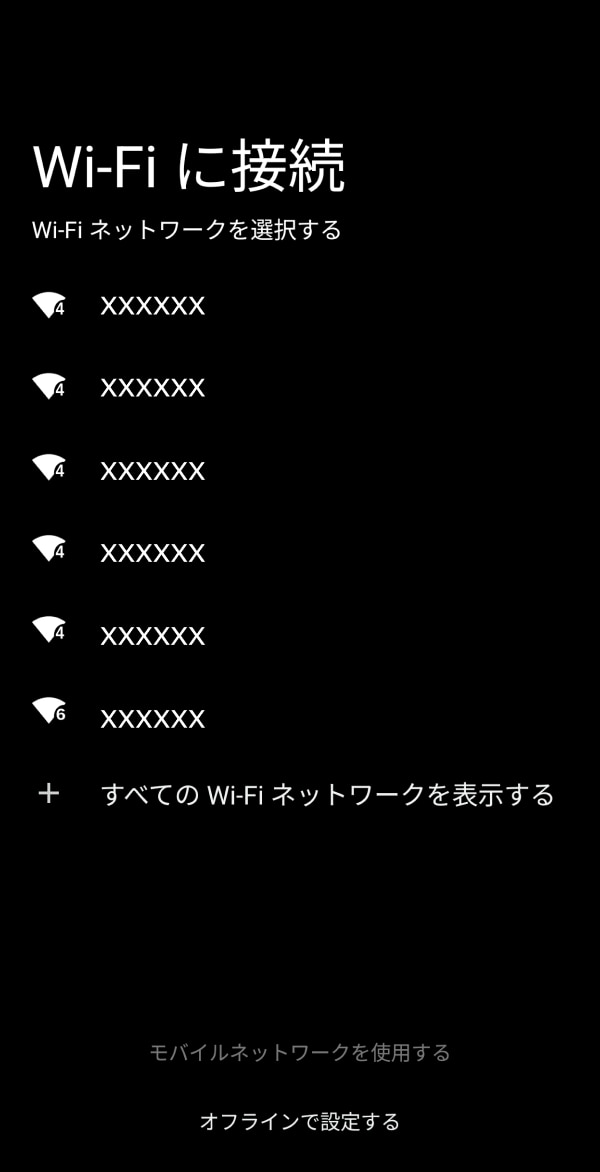Show all Wi-Fi networks (すべての Wi-Fi ネットワークを表示する)

tap(327, 795)
